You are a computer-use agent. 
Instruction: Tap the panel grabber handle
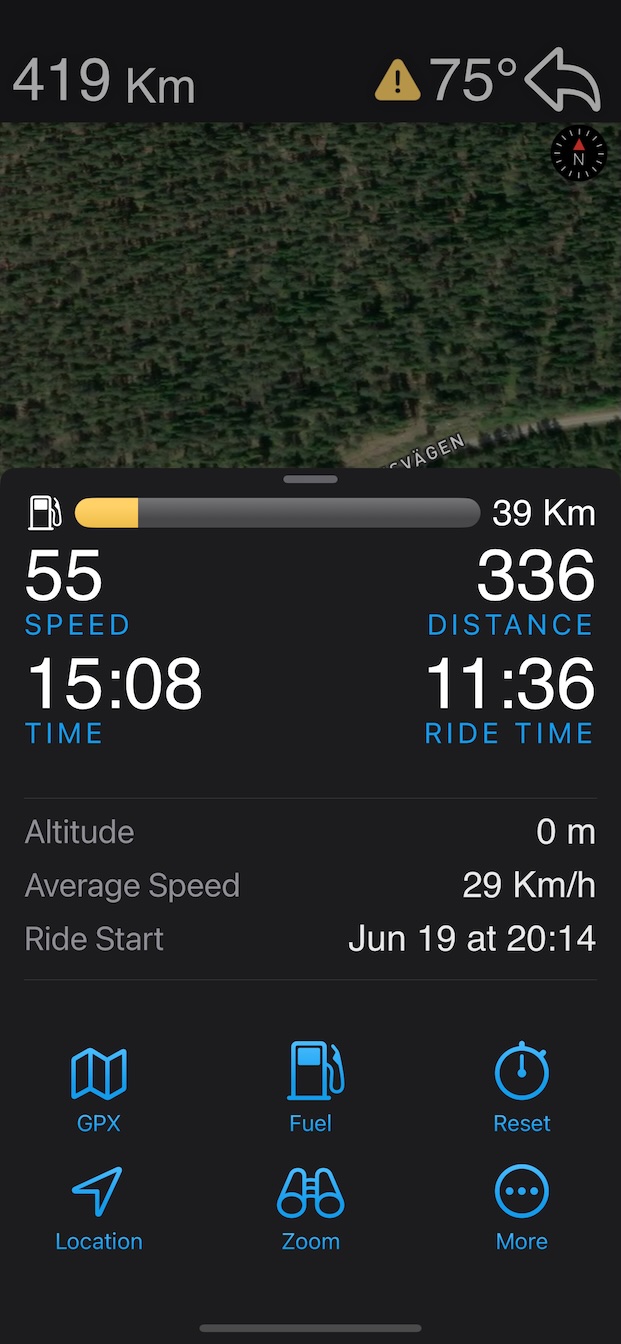(310, 479)
